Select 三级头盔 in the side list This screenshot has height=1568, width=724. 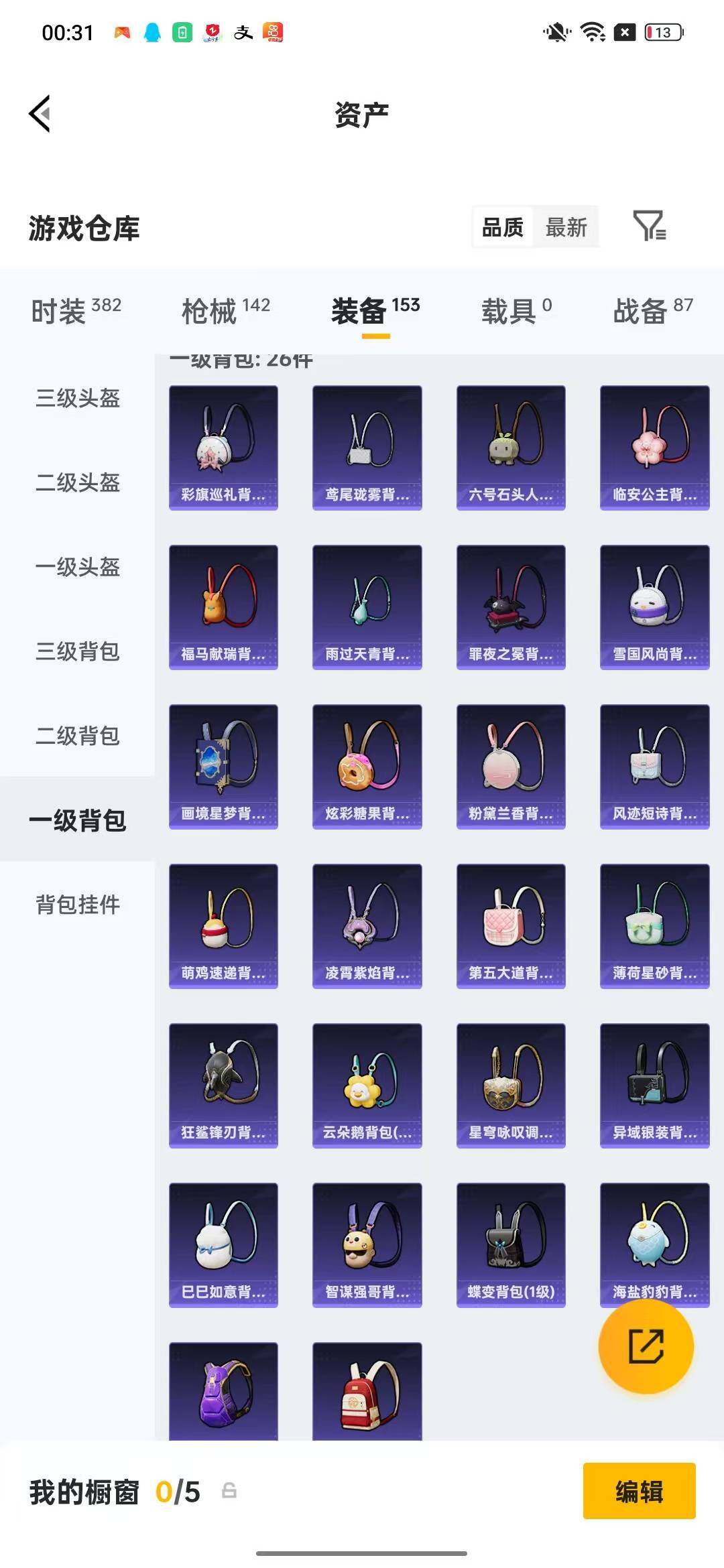pos(78,398)
